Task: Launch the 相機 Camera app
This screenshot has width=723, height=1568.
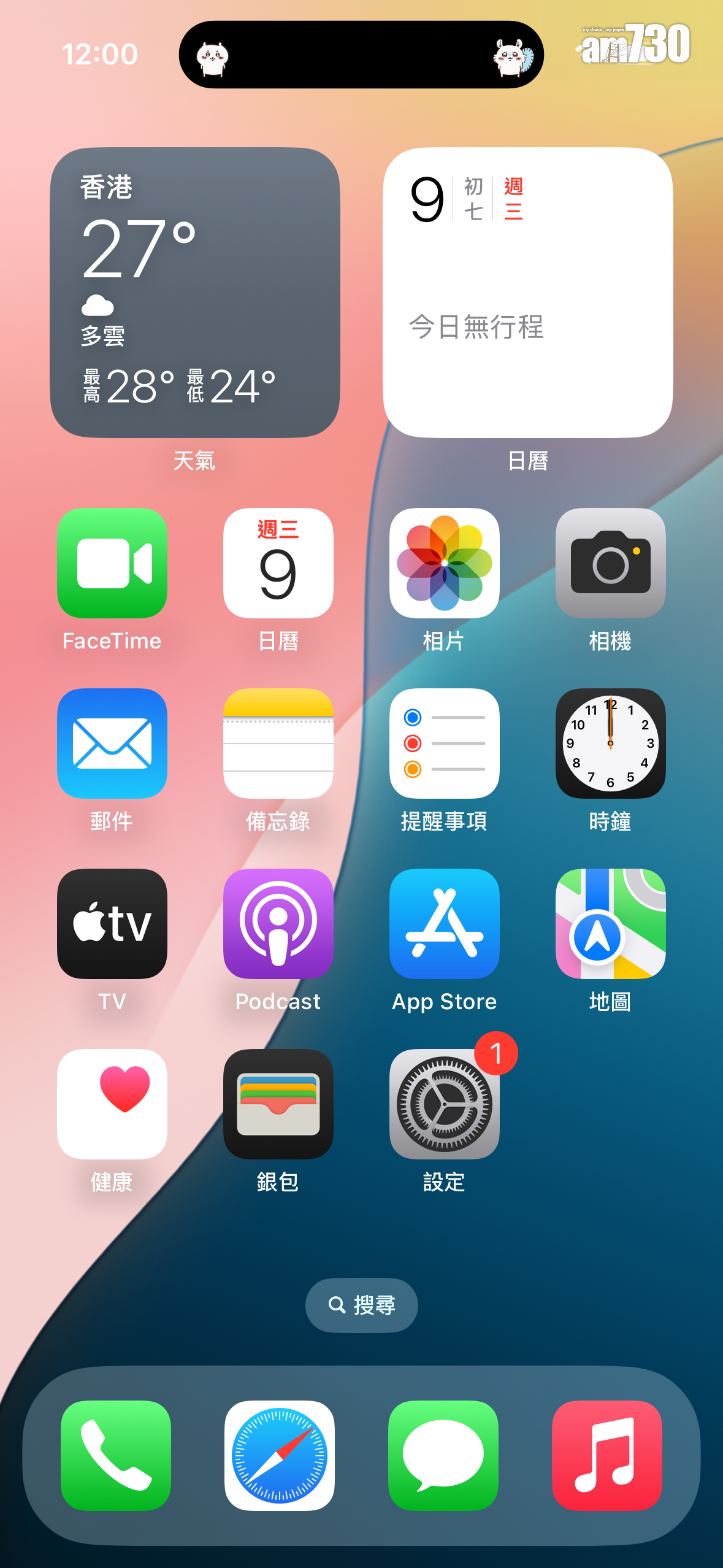Action: point(611,563)
